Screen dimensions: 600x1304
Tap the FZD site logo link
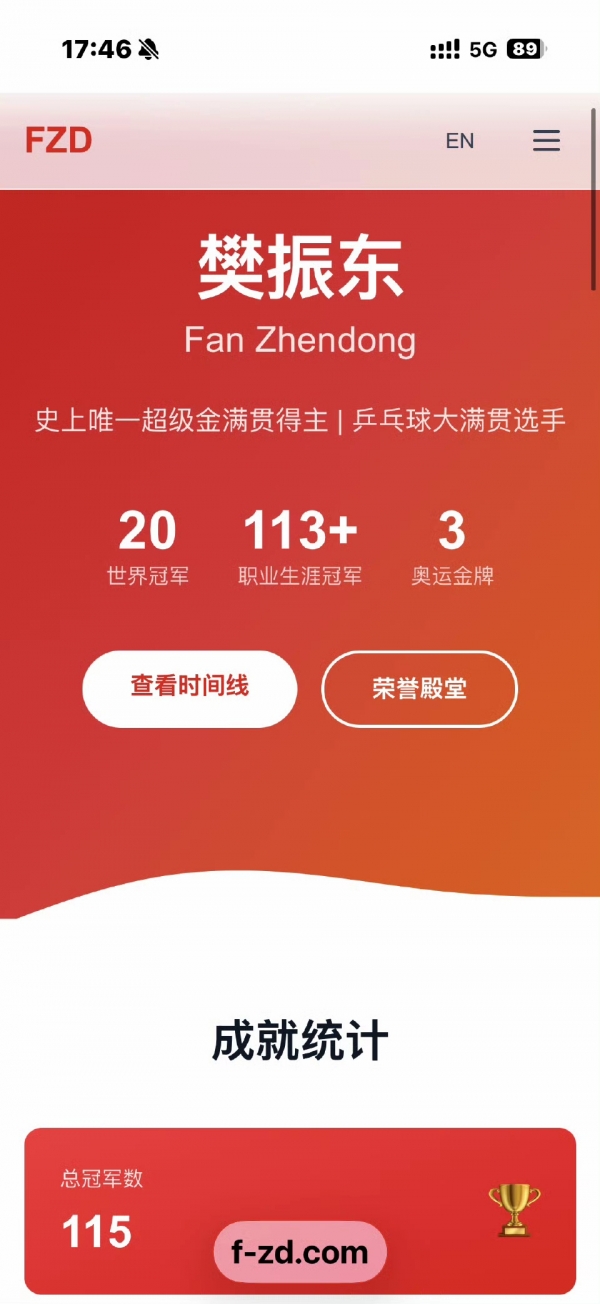[x=59, y=141]
